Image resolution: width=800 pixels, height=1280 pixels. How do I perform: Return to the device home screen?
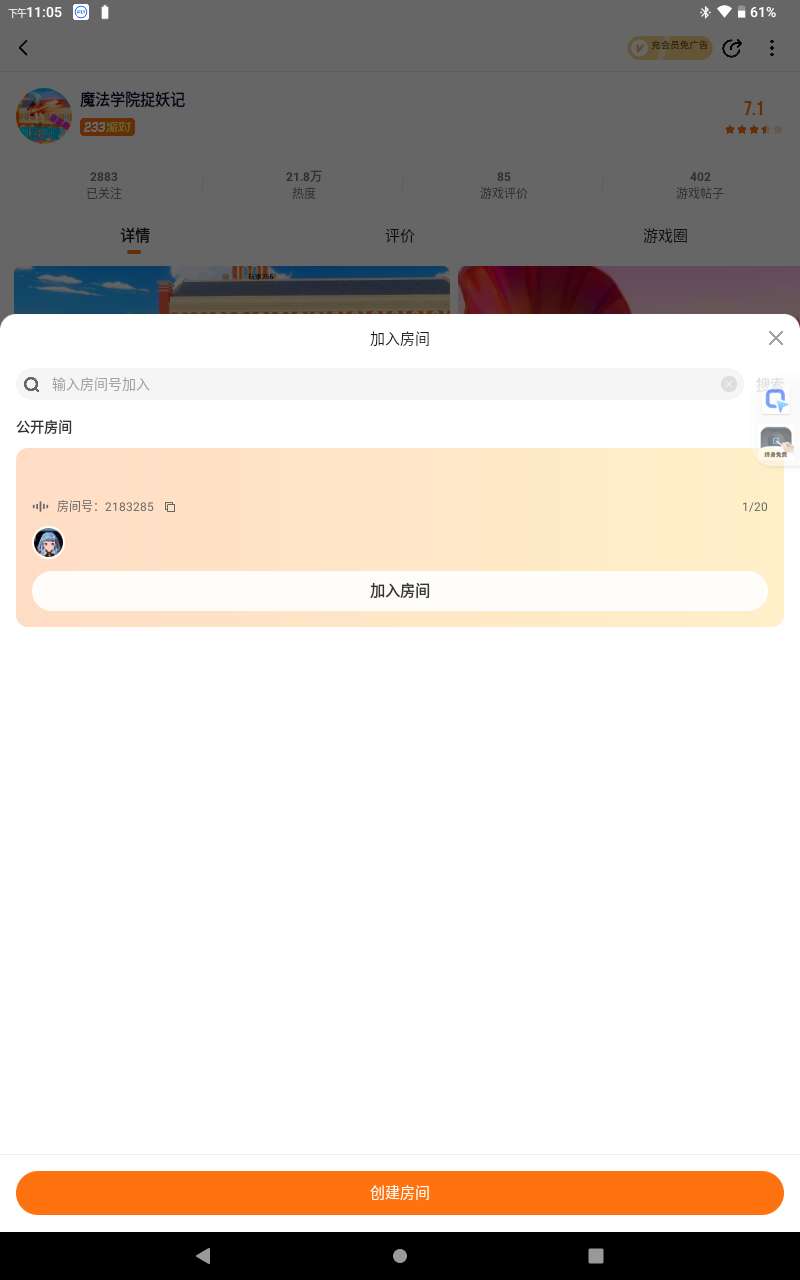coord(400,1256)
